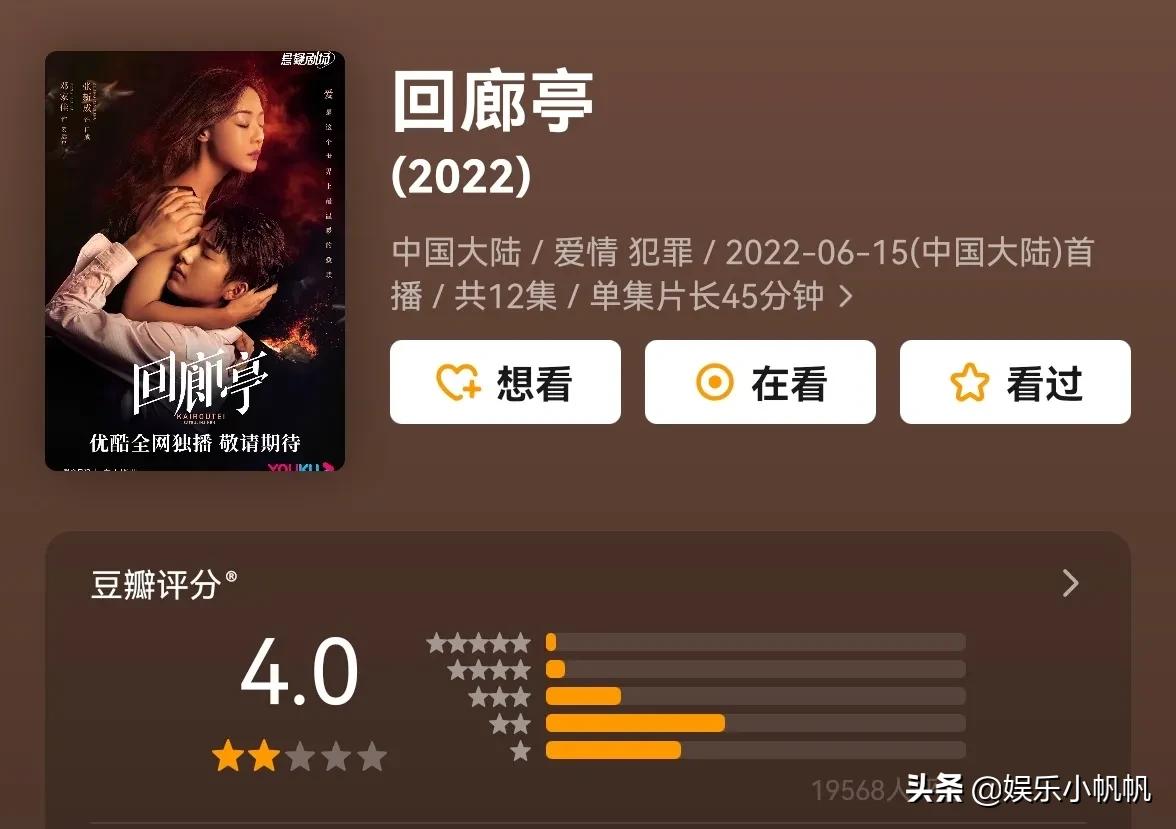Open the 回廊亭 poster image
1176x829 pixels.
click(x=195, y=261)
